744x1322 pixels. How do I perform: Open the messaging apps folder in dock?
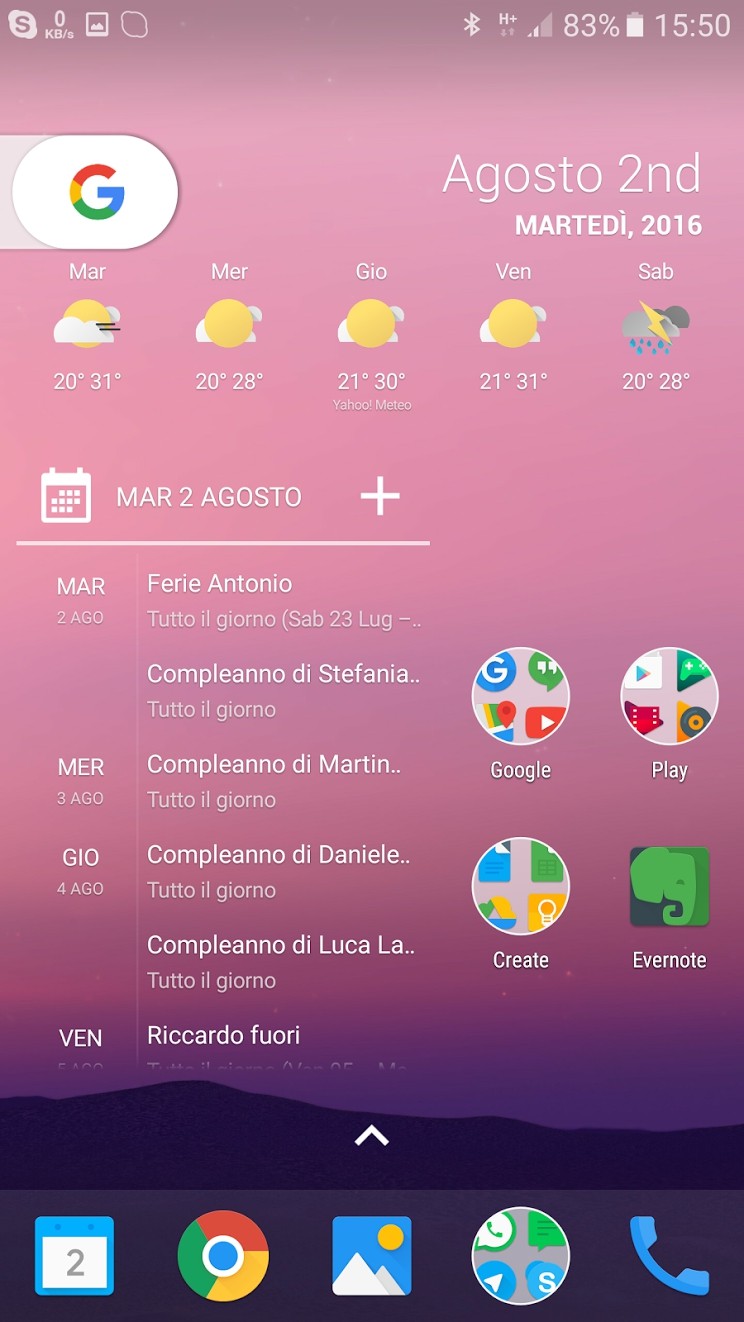[520, 1256]
